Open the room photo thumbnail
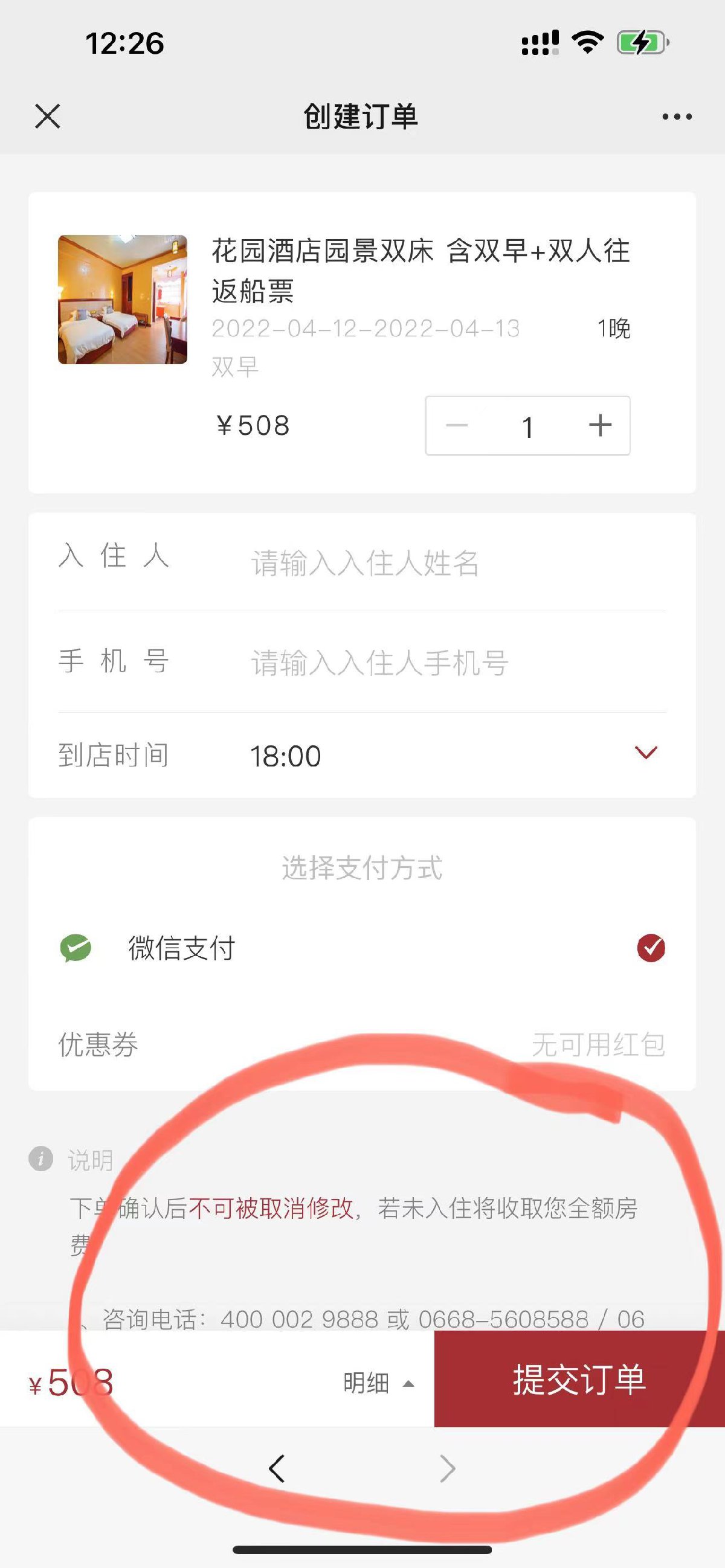 (x=123, y=300)
